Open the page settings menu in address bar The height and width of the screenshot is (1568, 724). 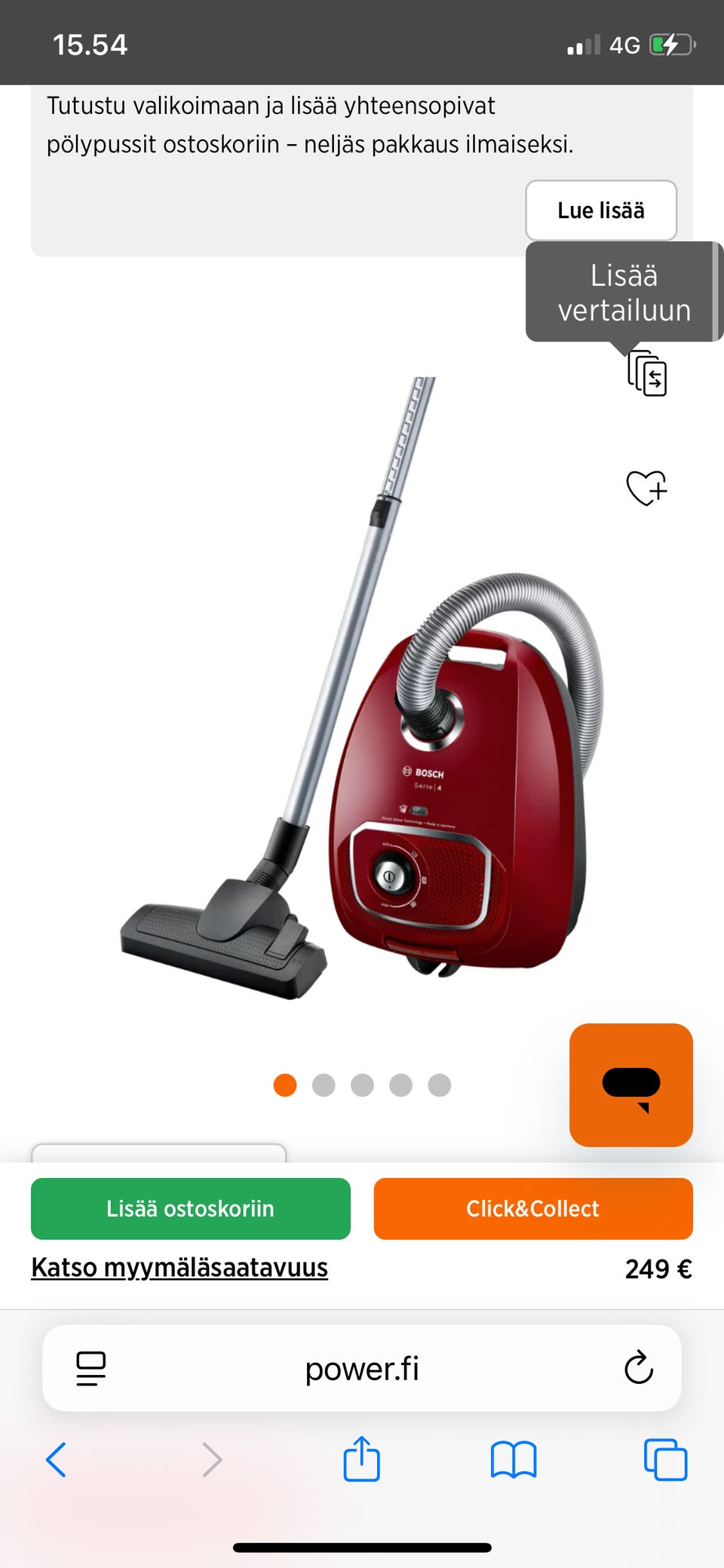[91, 1368]
